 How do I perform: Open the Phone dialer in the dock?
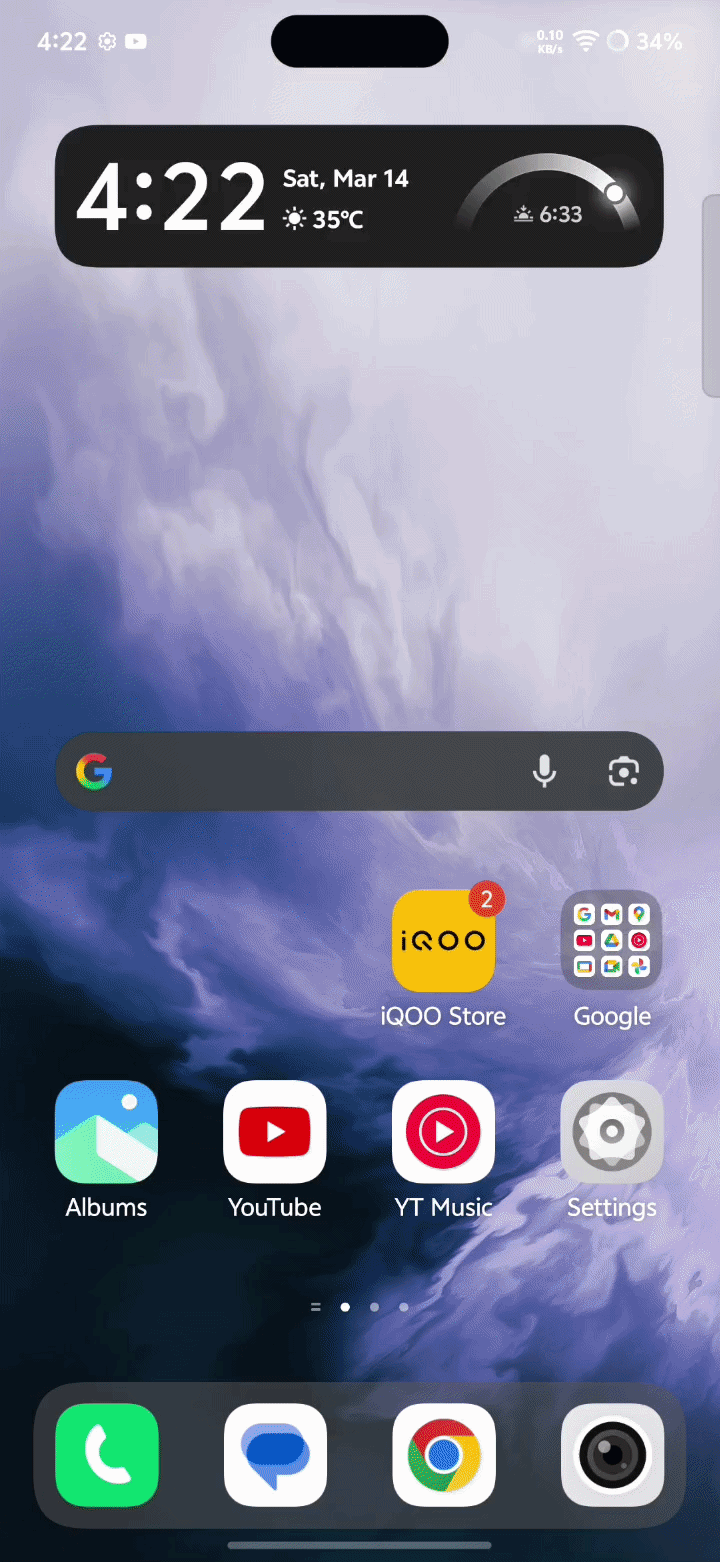(106, 1454)
